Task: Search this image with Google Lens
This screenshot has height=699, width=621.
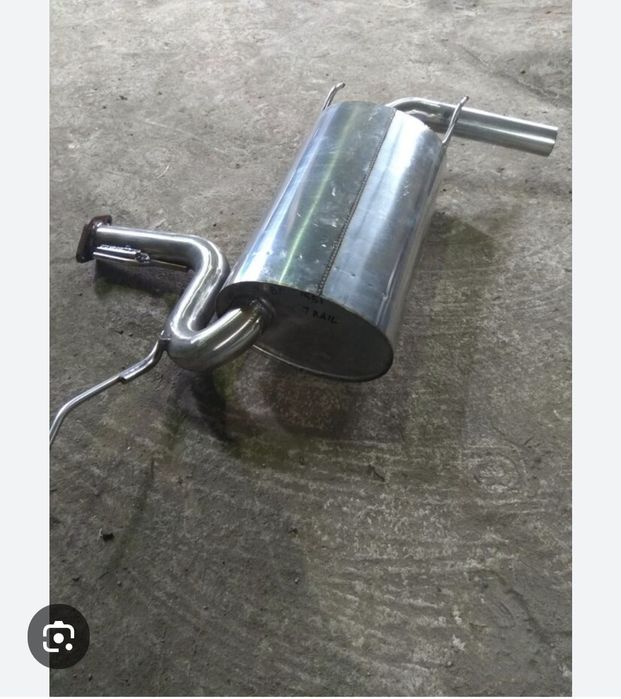Action: (58, 636)
